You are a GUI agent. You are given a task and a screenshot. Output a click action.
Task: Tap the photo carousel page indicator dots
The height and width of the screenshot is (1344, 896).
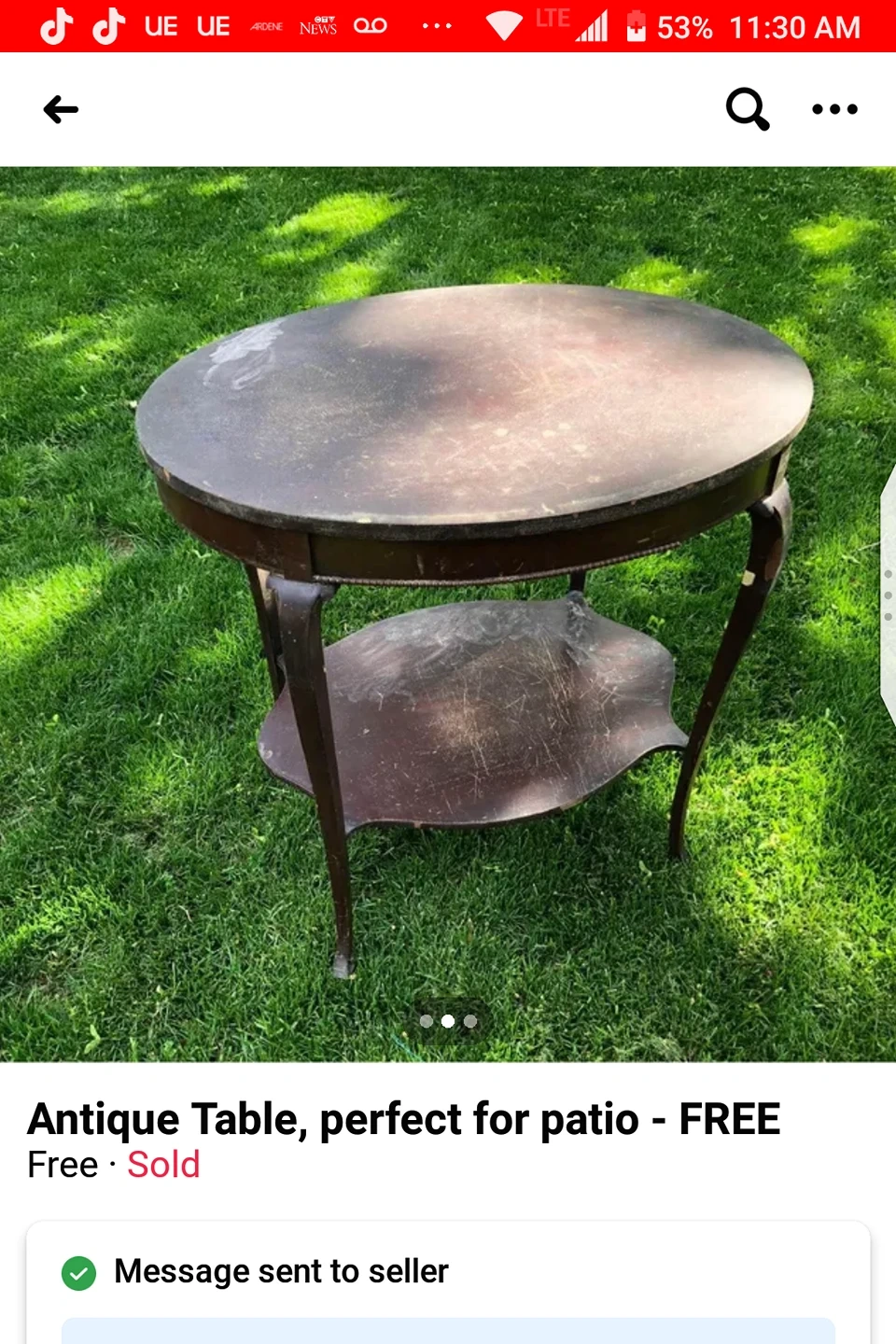pyautogui.click(x=448, y=1021)
